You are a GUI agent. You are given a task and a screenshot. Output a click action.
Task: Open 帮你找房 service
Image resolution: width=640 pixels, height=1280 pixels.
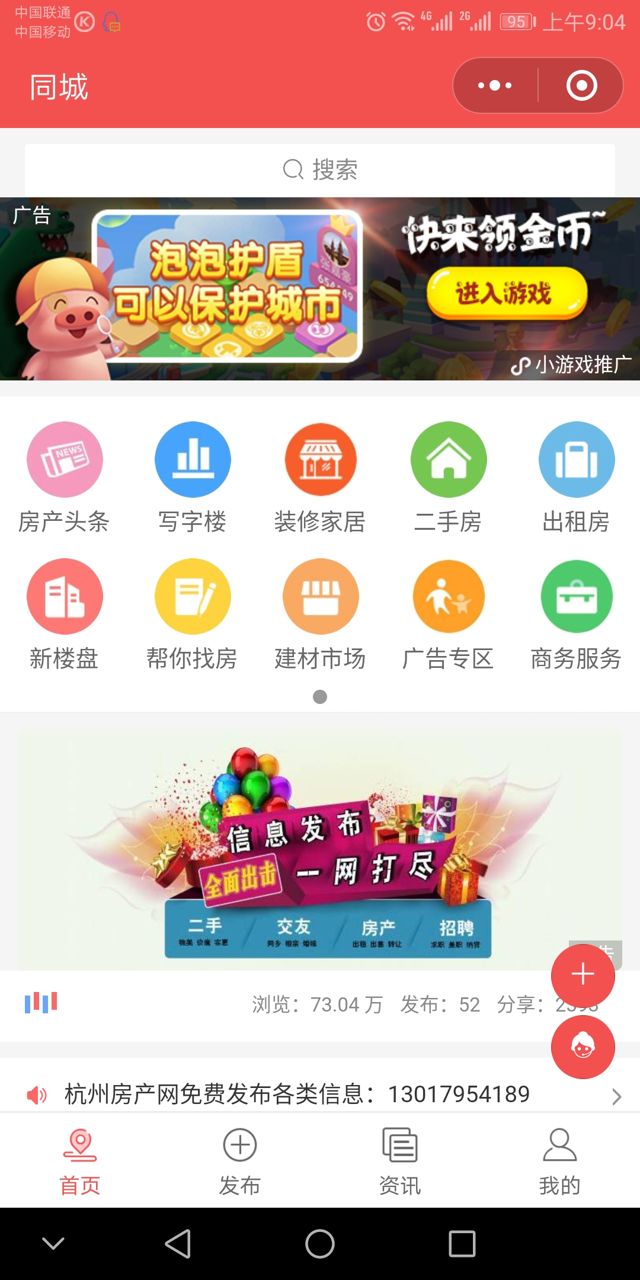coord(192,613)
